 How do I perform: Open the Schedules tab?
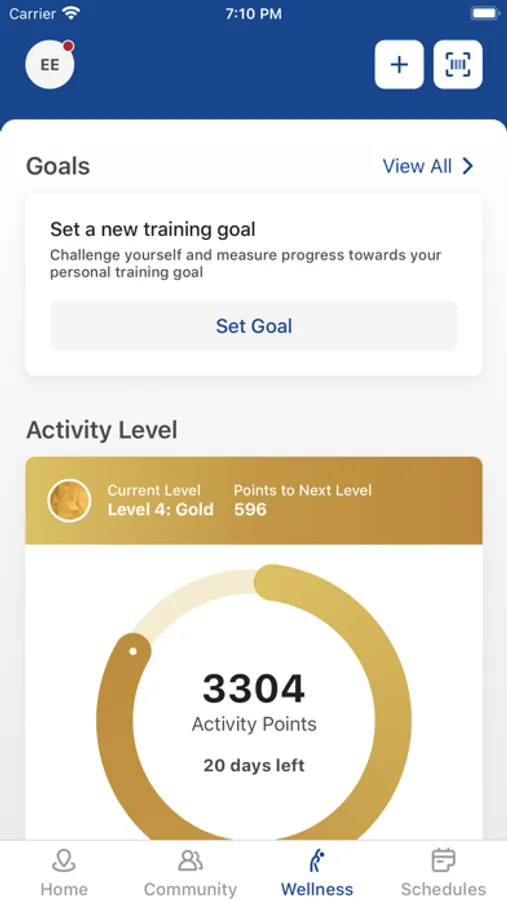pos(443,872)
